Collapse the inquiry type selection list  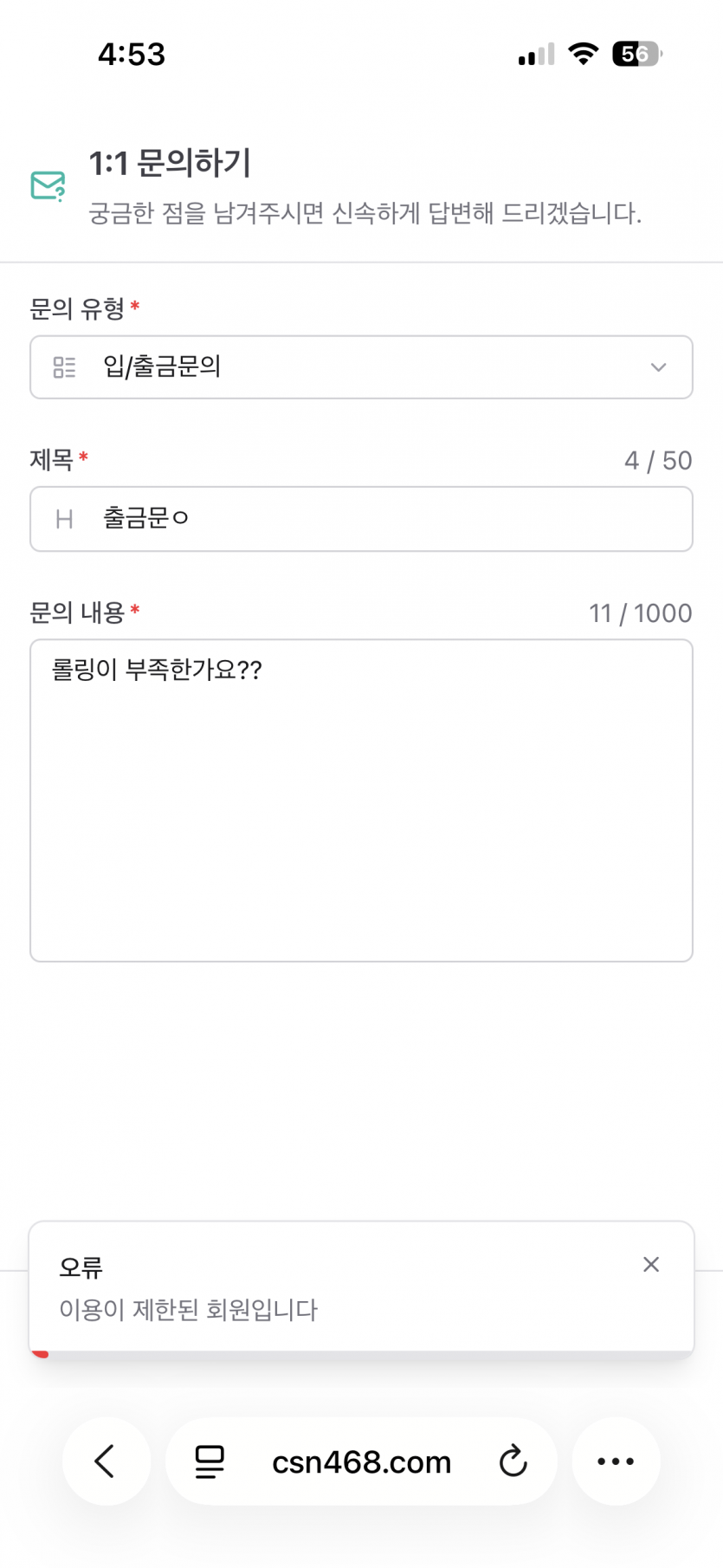pos(660,367)
